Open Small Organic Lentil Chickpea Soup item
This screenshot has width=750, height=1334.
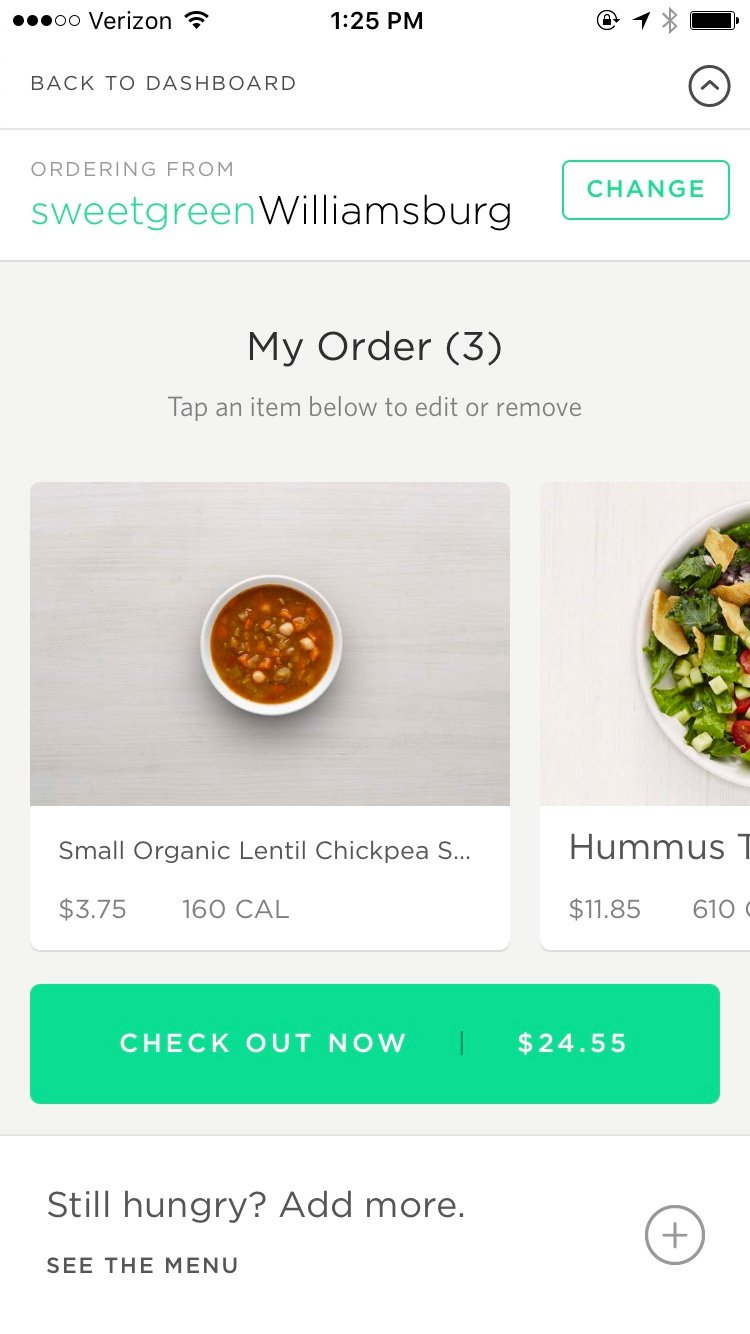(270, 715)
